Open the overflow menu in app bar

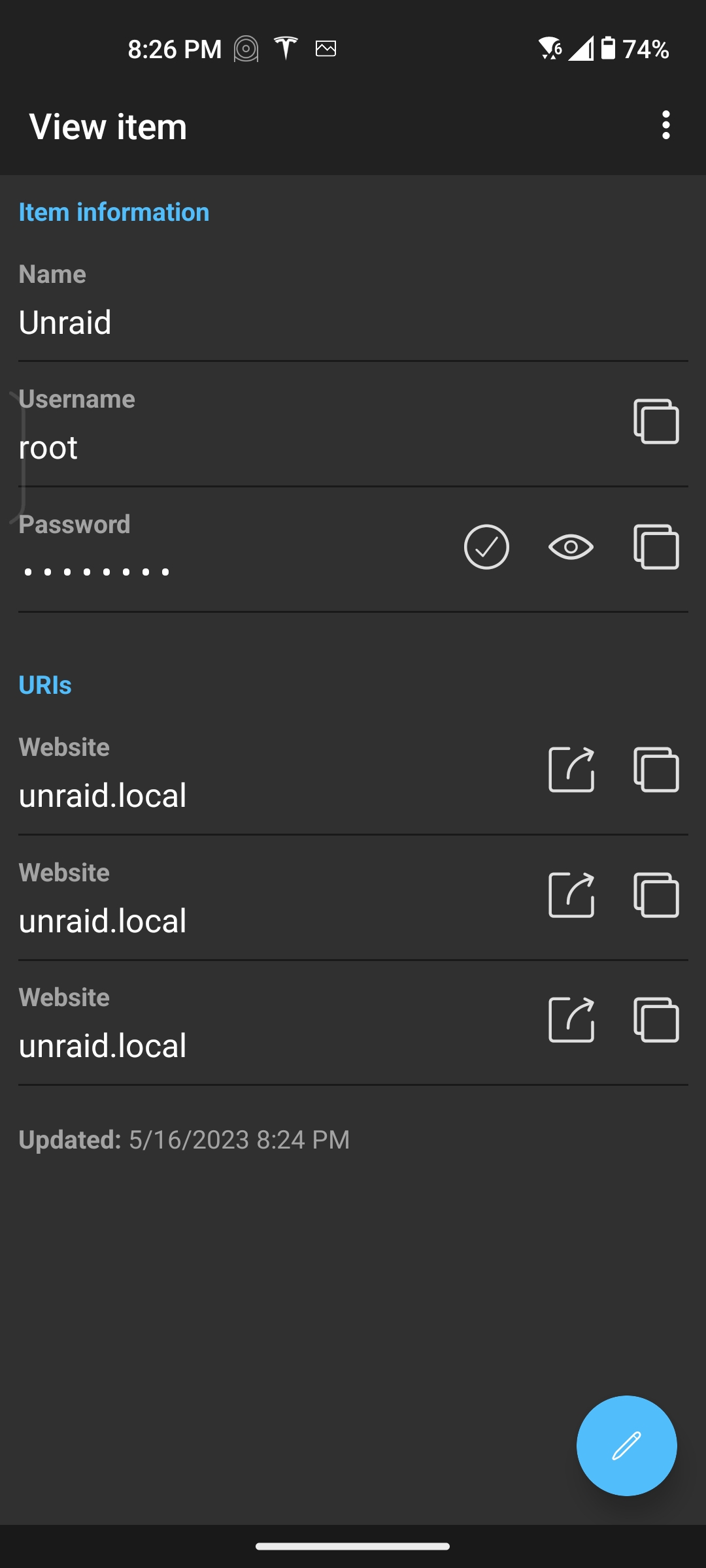(665, 125)
